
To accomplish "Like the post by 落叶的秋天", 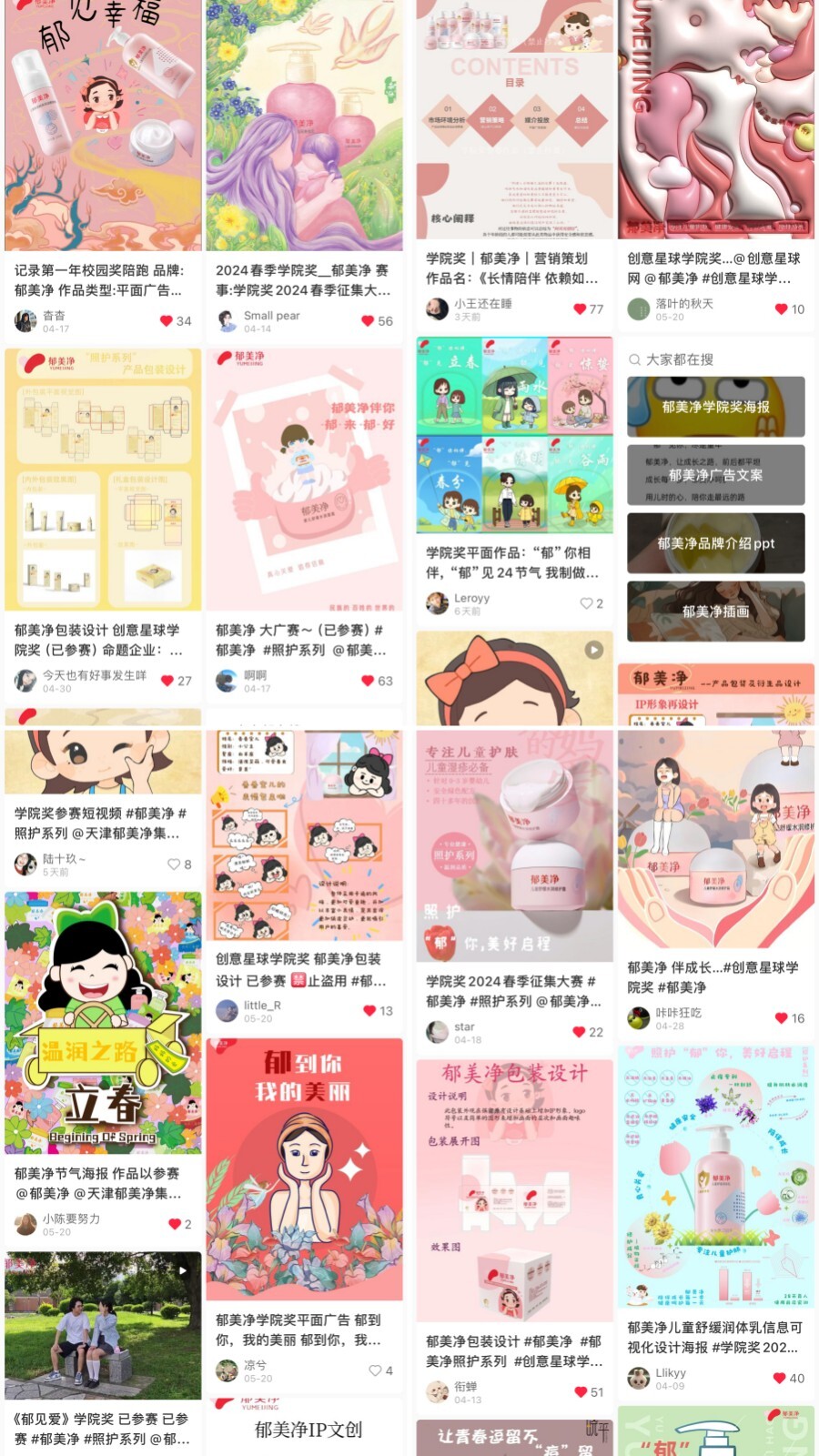I will click(x=781, y=309).
